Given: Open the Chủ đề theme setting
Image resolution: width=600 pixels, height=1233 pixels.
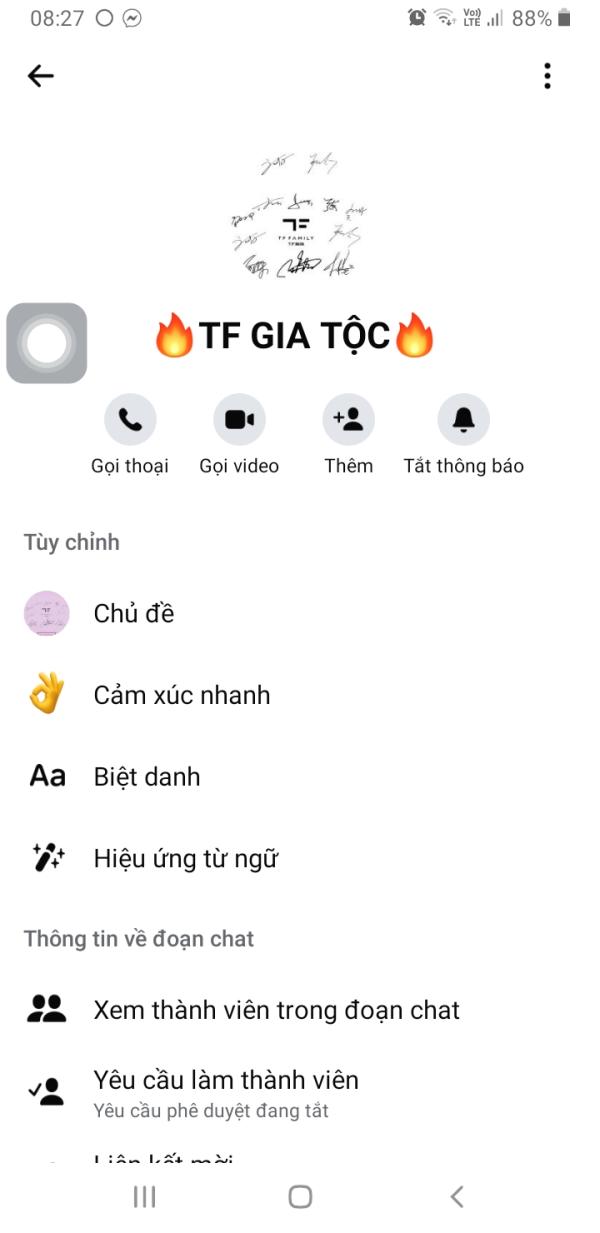Looking at the screenshot, I should (x=300, y=613).
